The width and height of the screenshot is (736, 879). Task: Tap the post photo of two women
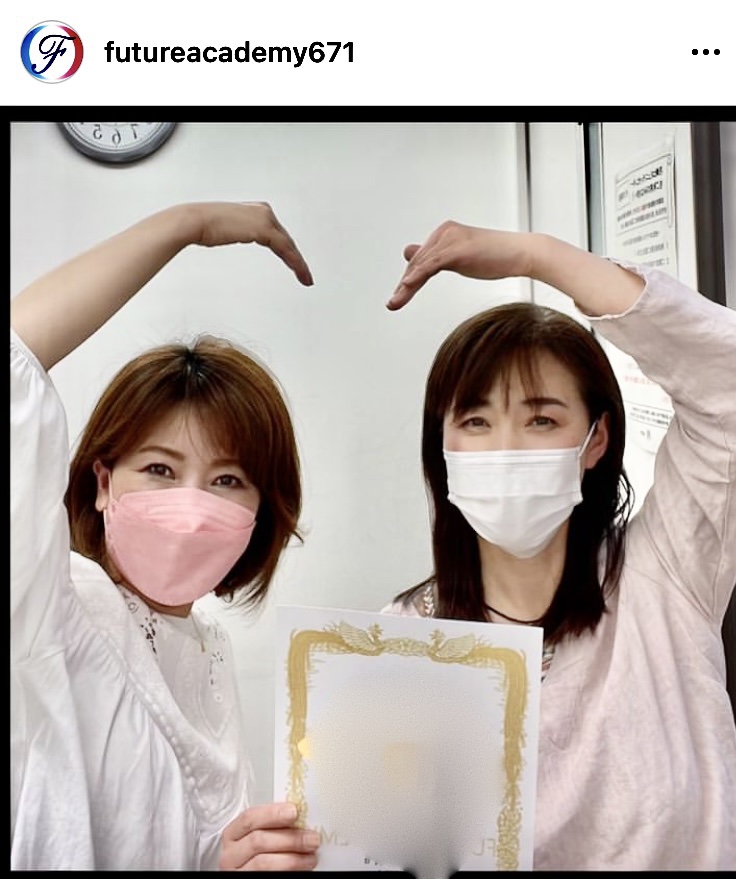368,490
